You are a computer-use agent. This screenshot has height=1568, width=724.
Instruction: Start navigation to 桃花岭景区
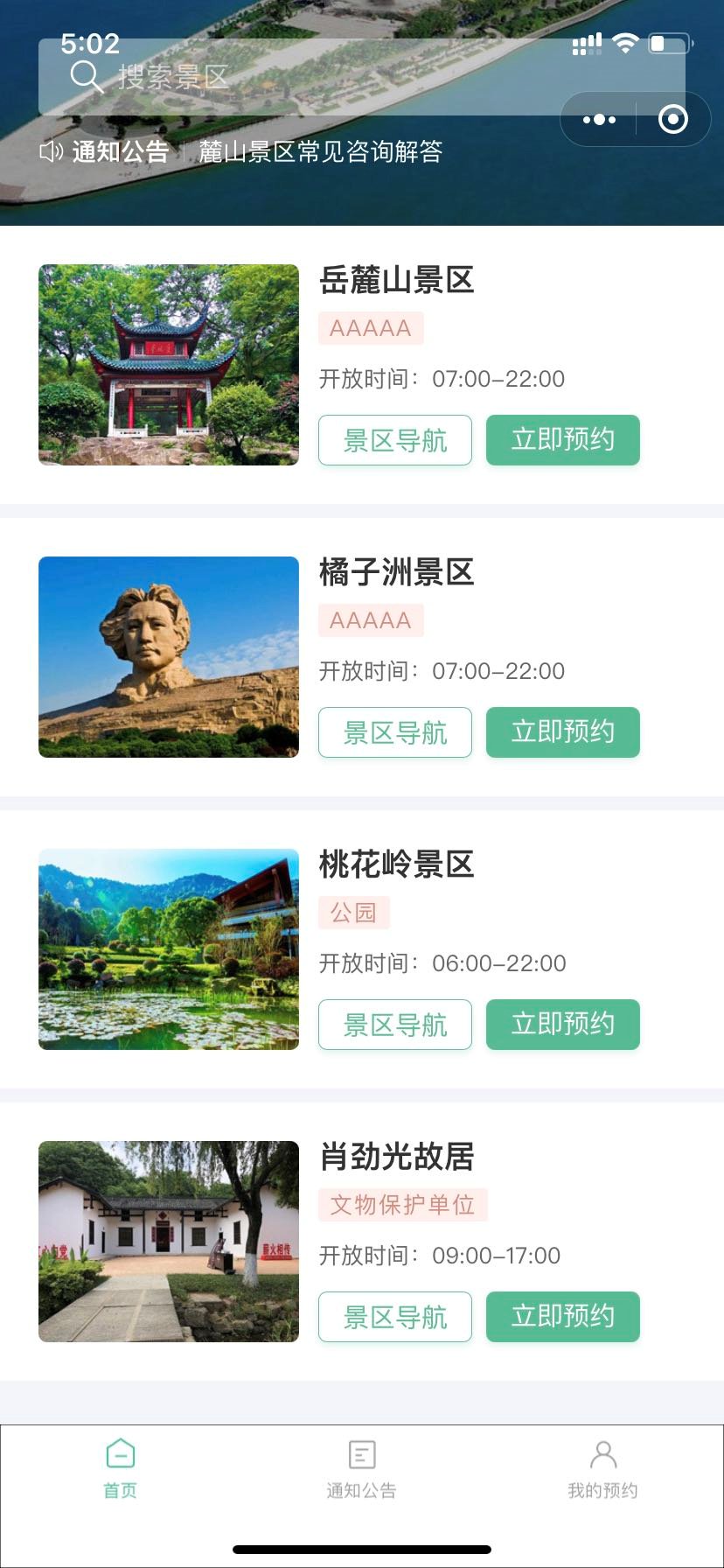coord(395,1025)
